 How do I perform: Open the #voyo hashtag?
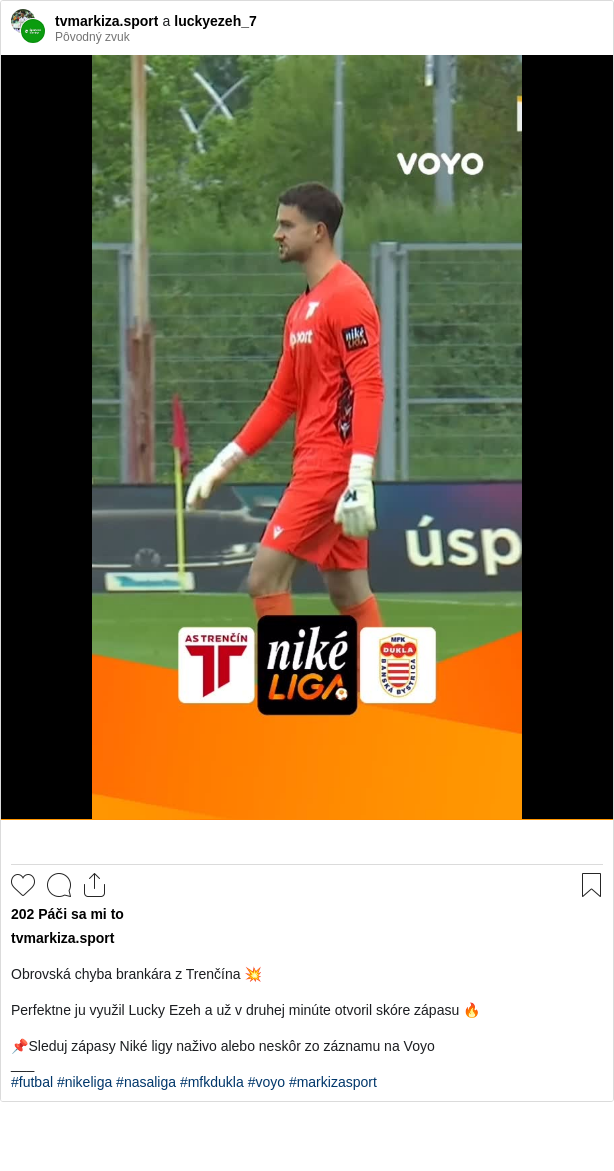pos(266,1082)
